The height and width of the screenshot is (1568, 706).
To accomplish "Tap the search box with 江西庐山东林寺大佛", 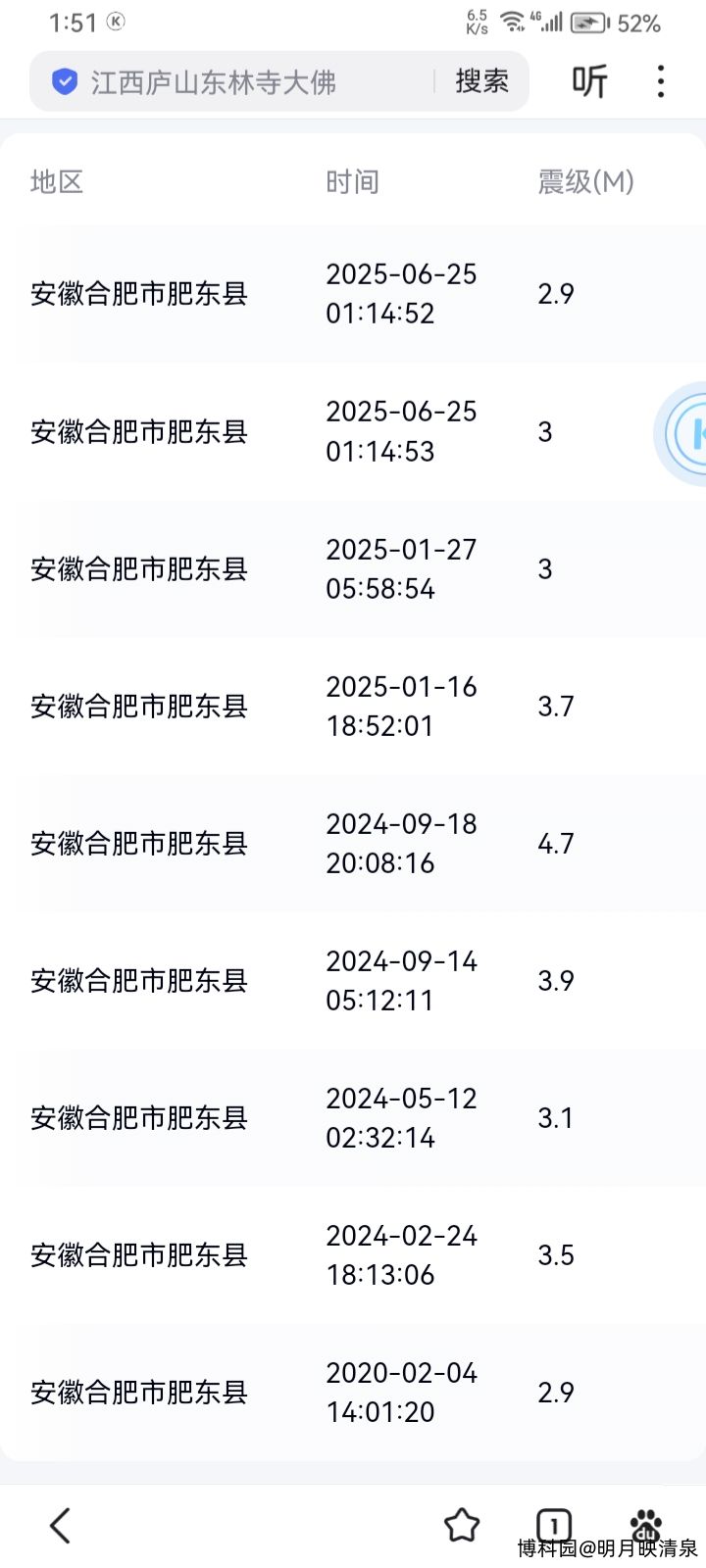I will point(232,81).
